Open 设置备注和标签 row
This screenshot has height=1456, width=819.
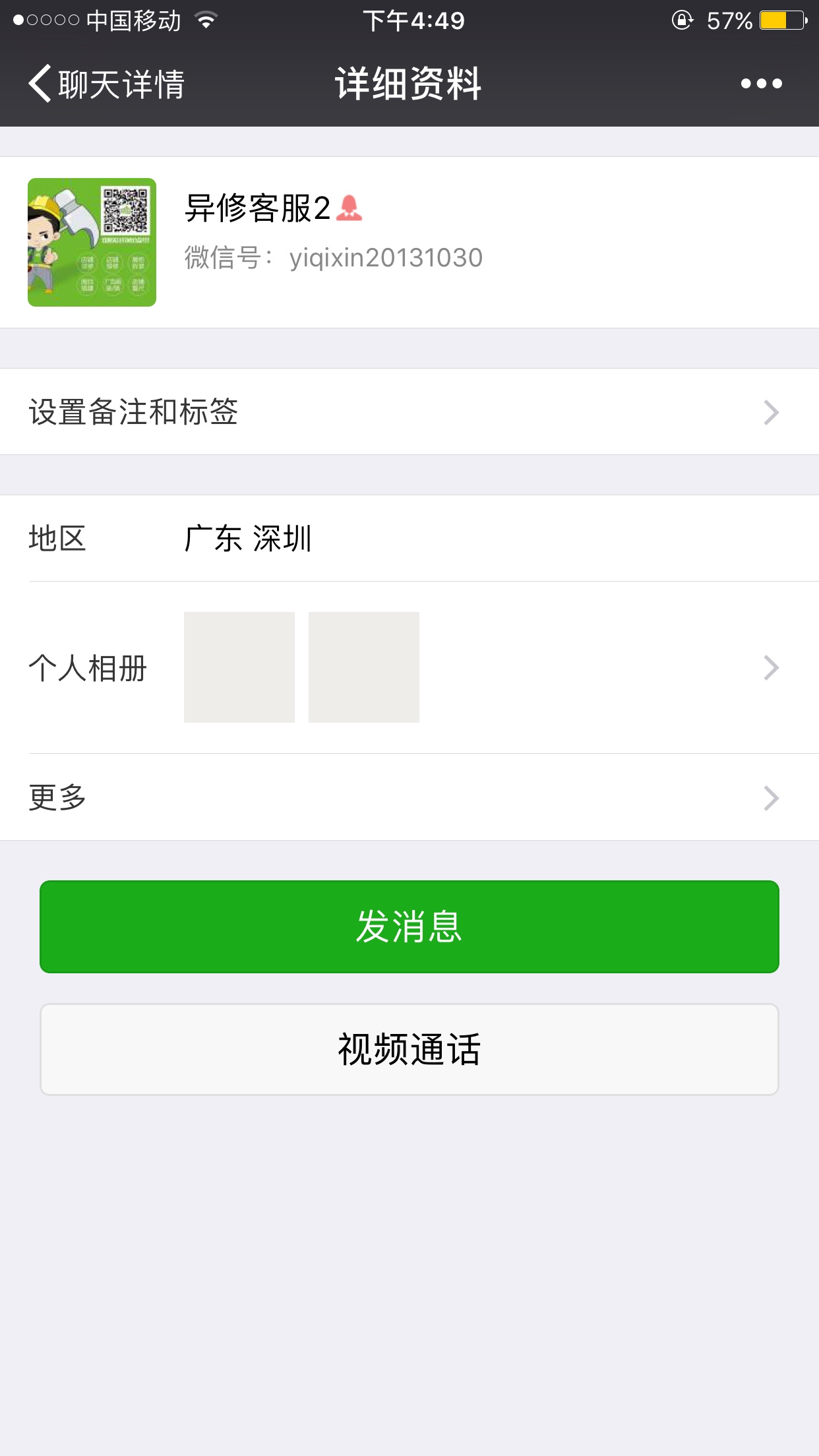409,412
